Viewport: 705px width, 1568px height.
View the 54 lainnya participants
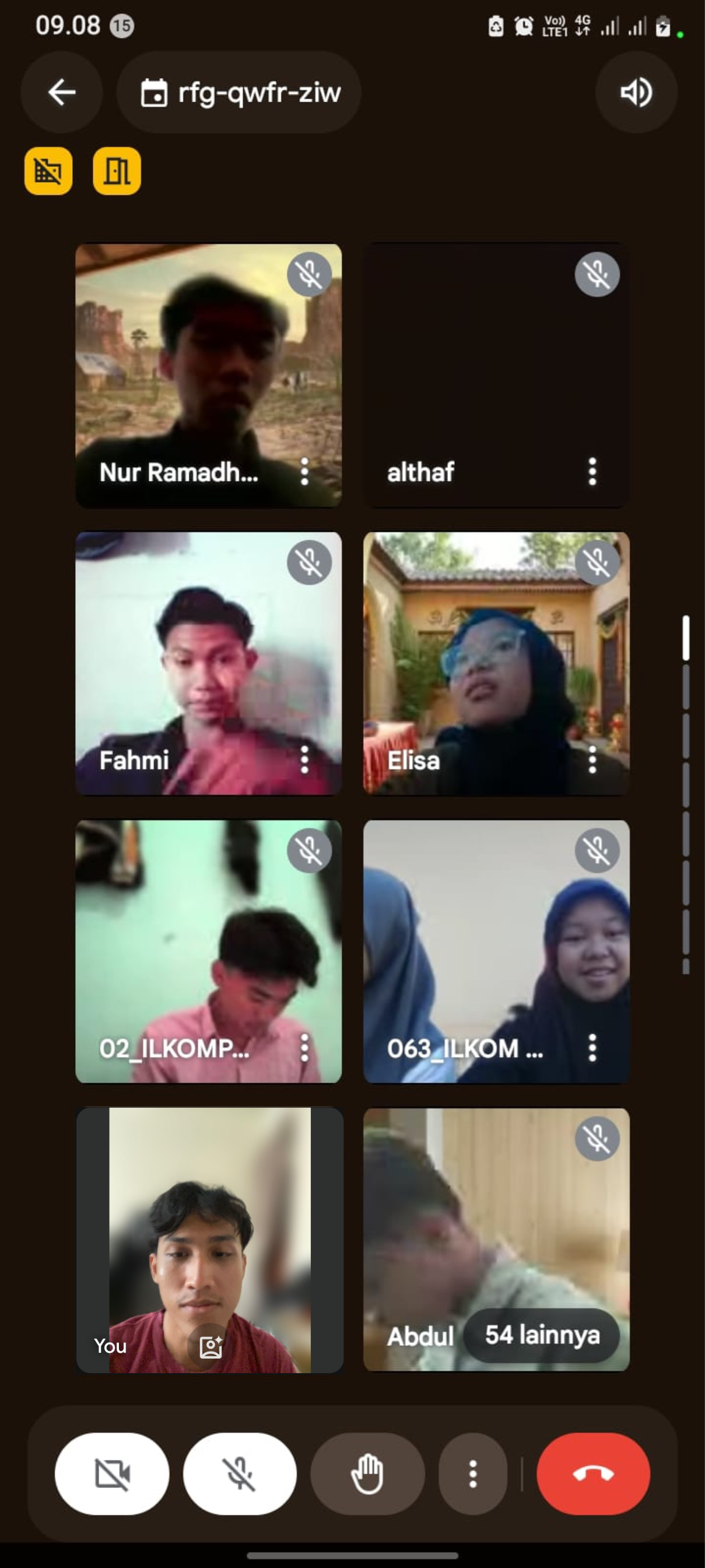click(x=541, y=1335)
